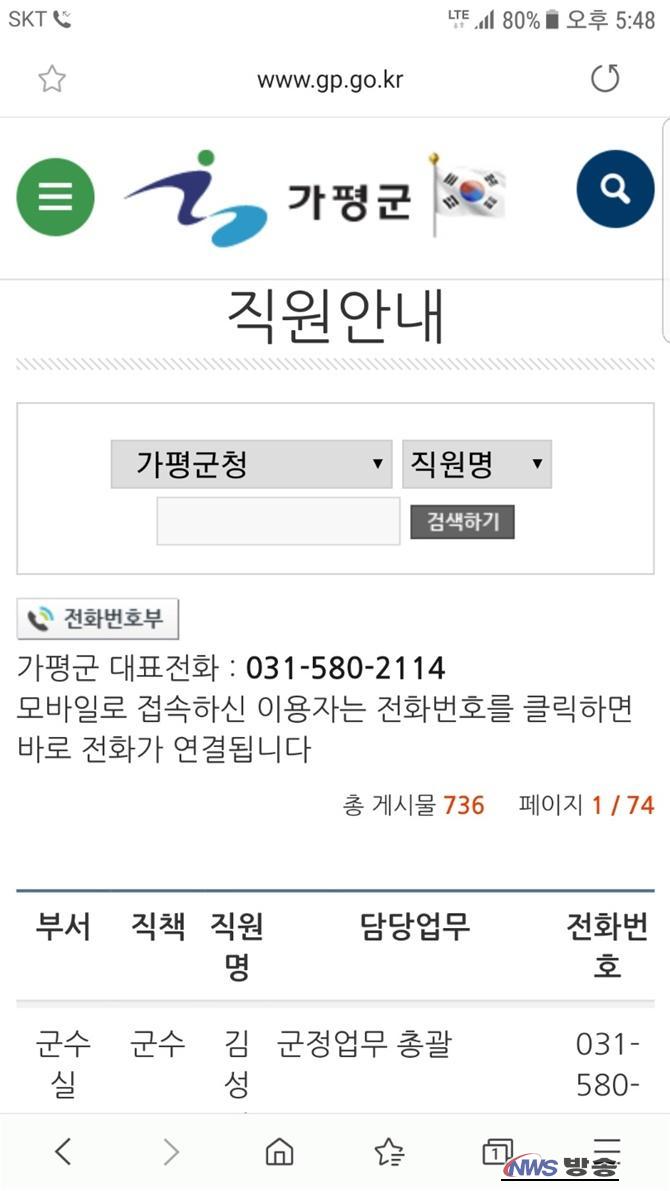Expand the 가평군청 department dropdown

click(250, 464)
